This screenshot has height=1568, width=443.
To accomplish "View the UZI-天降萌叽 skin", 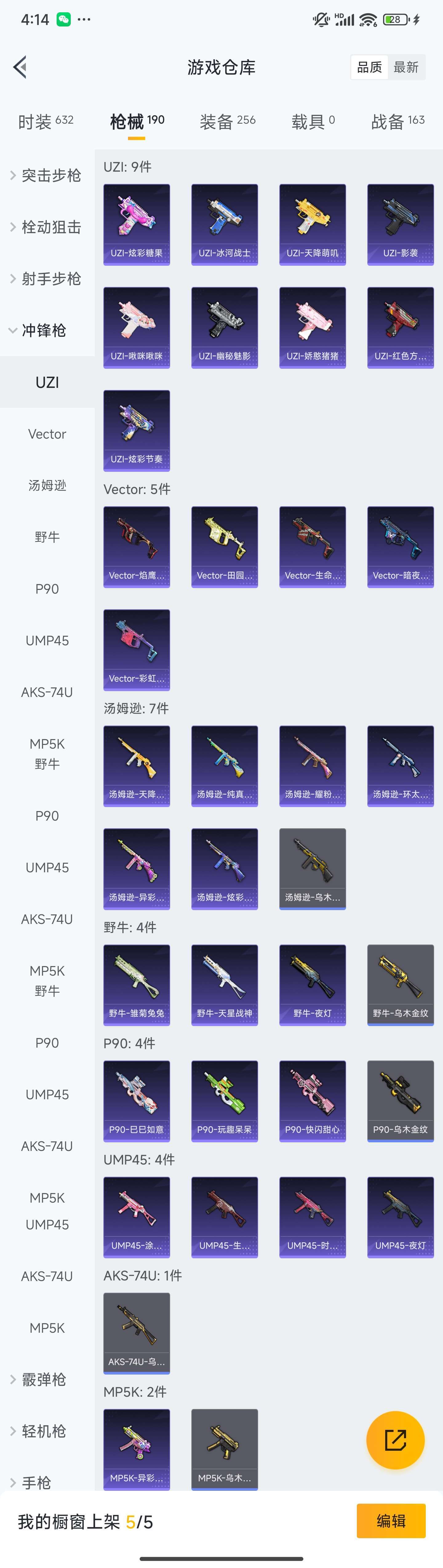I will coord(312,224).
